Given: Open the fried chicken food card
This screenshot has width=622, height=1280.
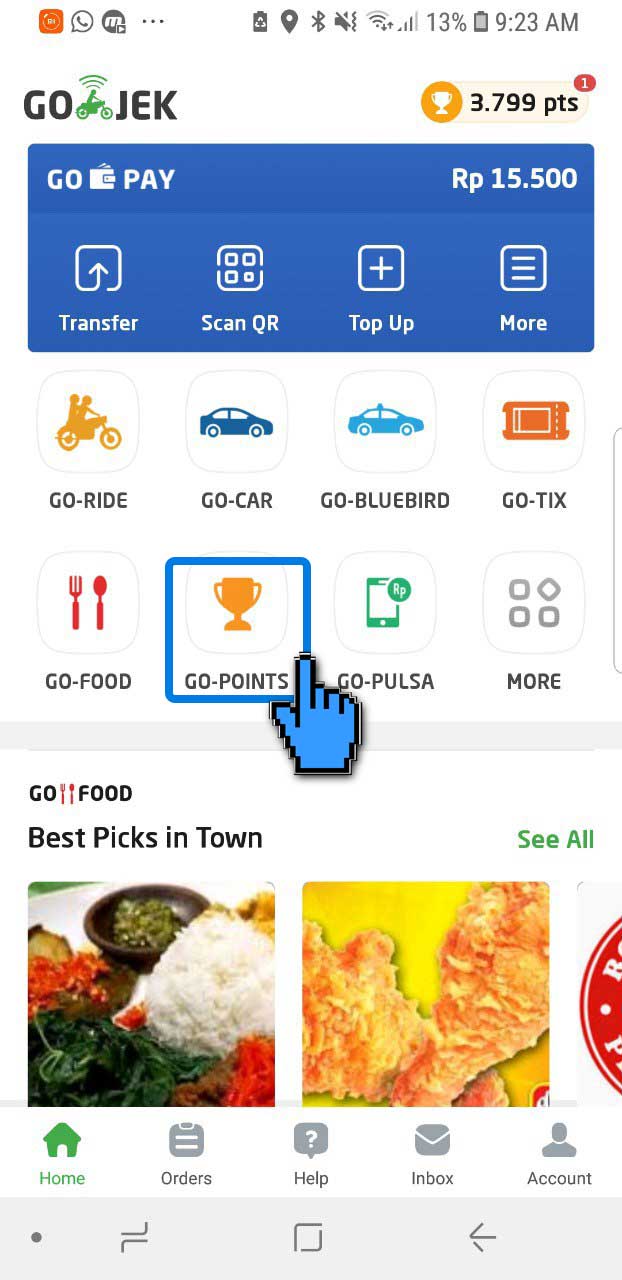Looking at the screenshot, I should [425, 993].
